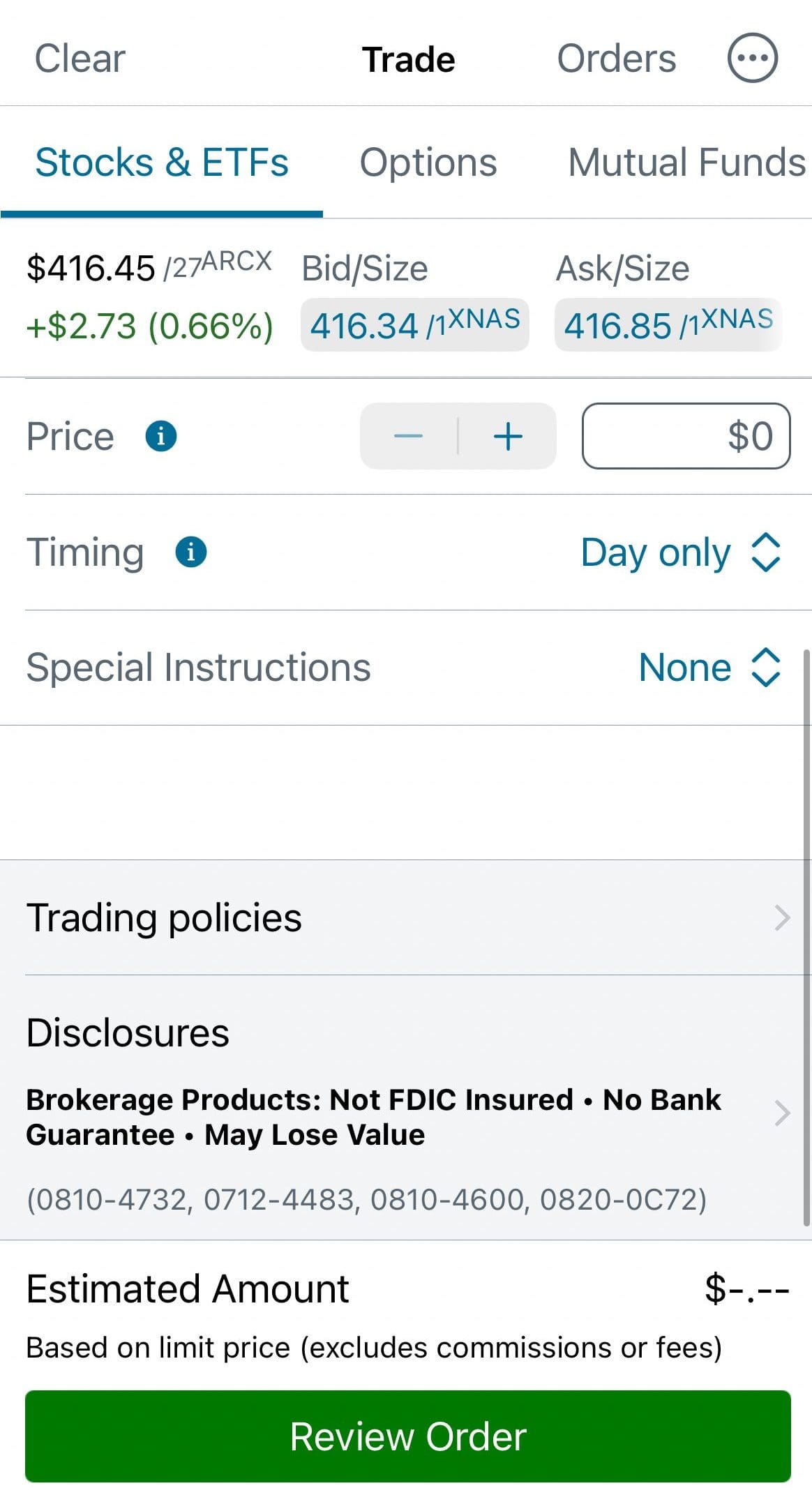Open the more options ellipsis menu
Image resolution: width=812 pixels, height=1495 pixels.
tap(751, 58)
